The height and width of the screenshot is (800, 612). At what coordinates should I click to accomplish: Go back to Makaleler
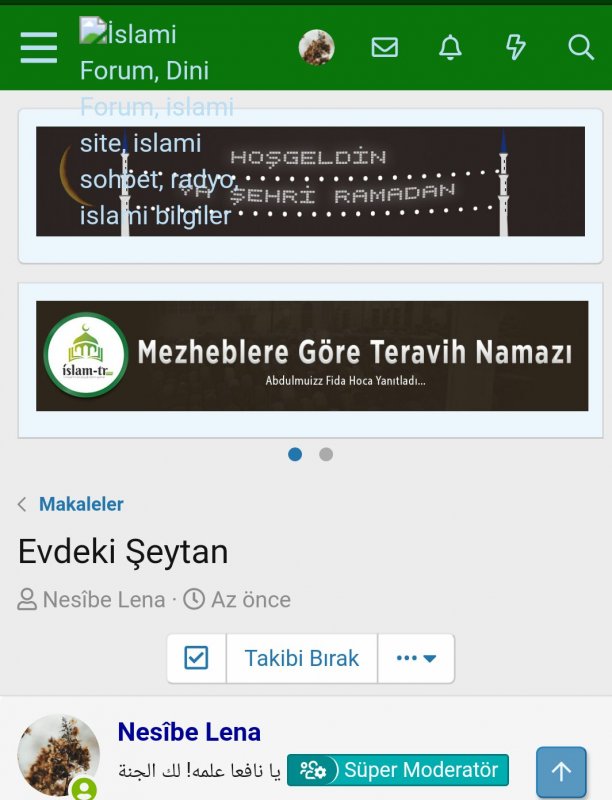click(x=81, y=504)
